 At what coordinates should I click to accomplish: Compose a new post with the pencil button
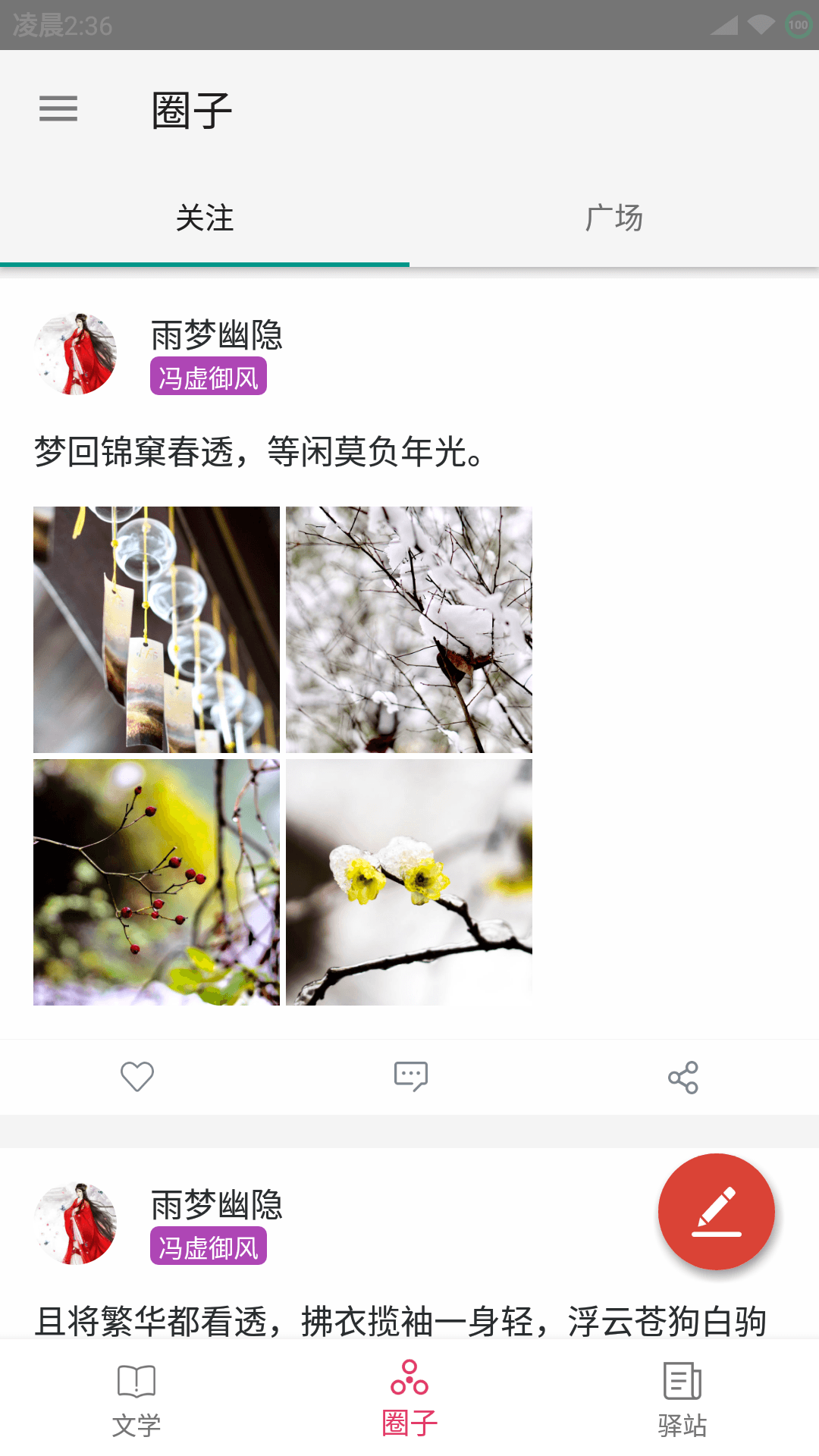click(x=716, y=1211)
